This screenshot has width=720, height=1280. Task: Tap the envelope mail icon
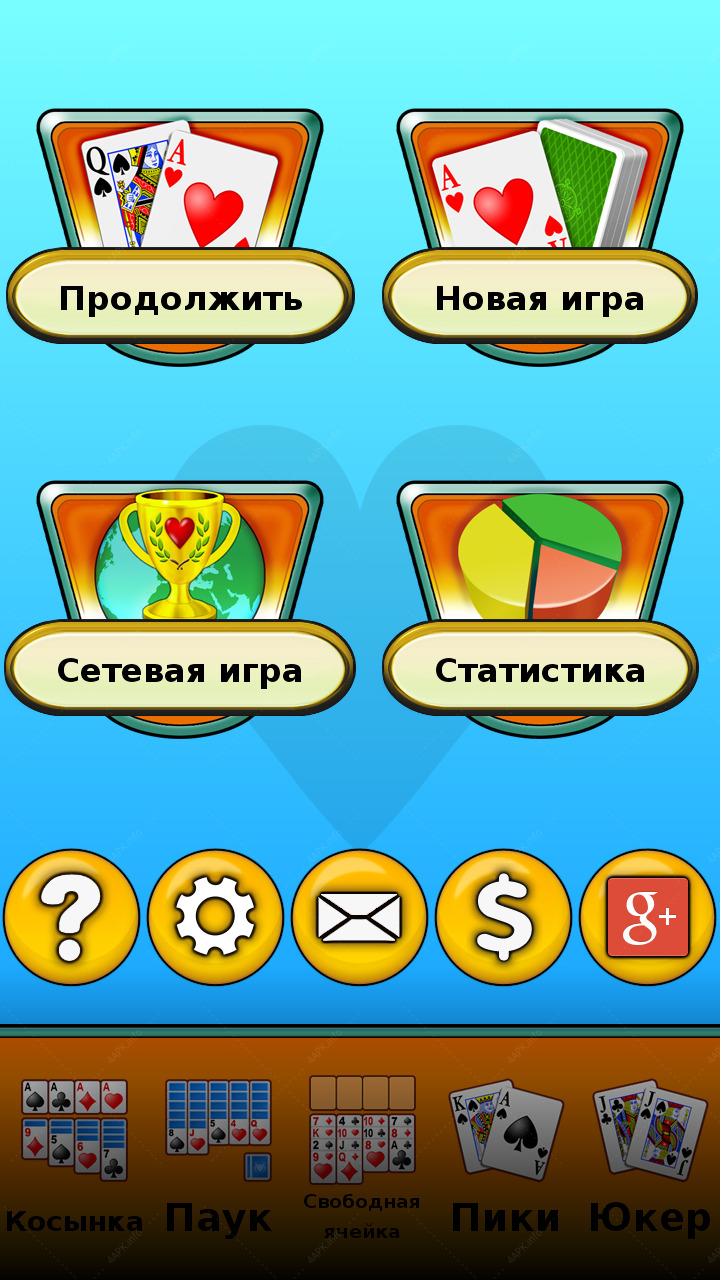pos(359,917)
